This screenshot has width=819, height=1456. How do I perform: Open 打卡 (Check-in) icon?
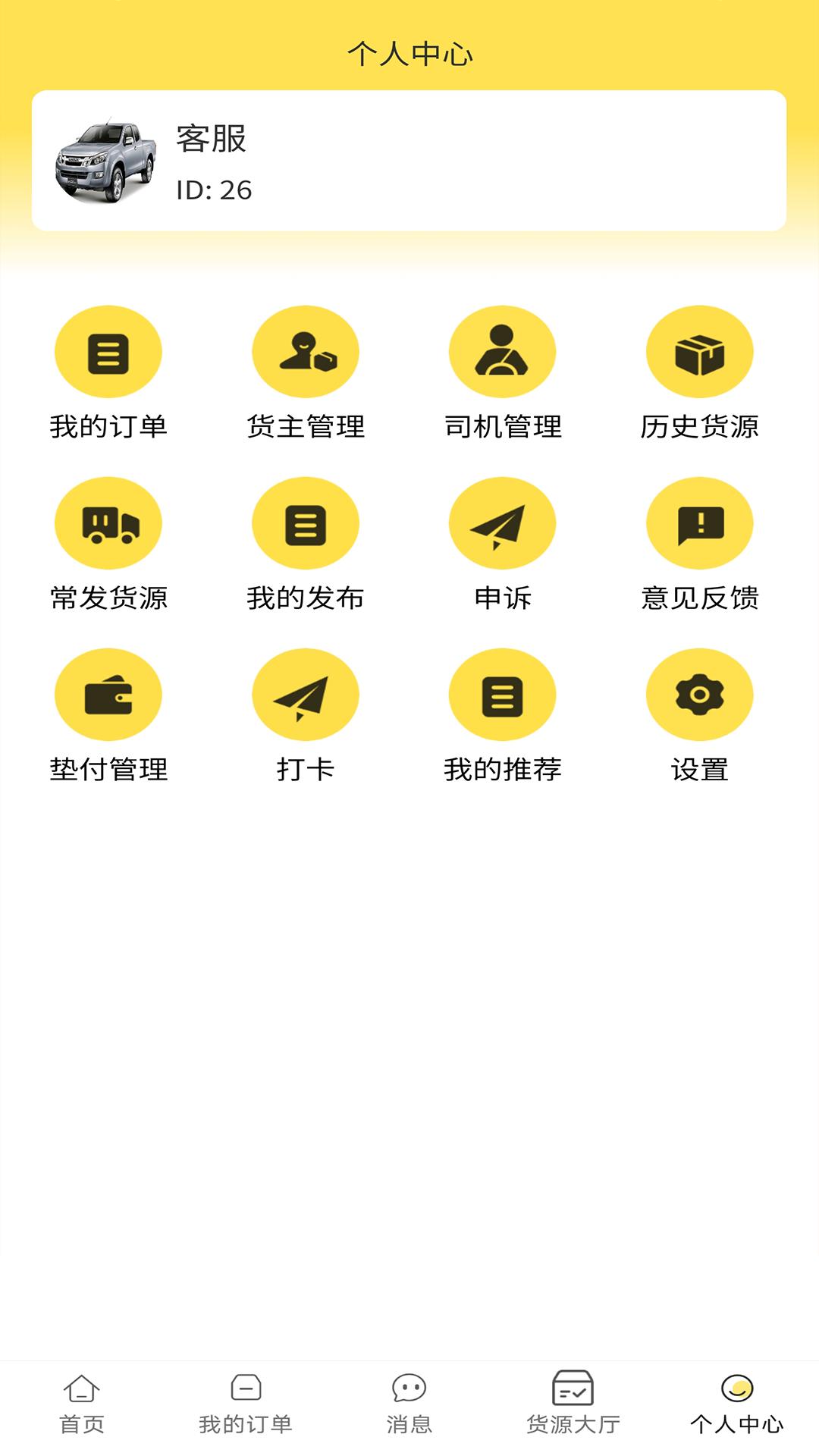306,694
